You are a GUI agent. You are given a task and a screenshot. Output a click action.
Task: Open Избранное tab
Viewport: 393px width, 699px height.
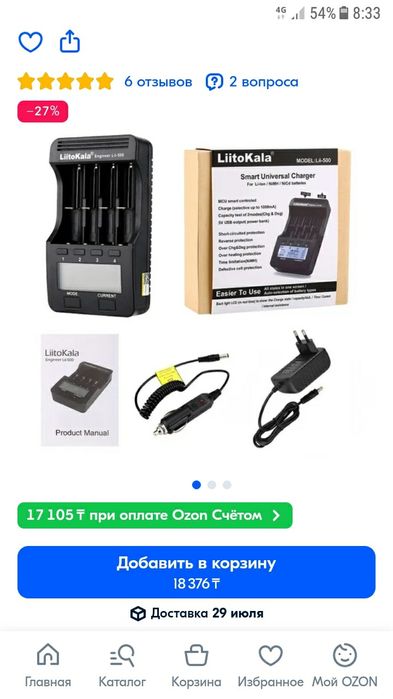pos(270,665)
